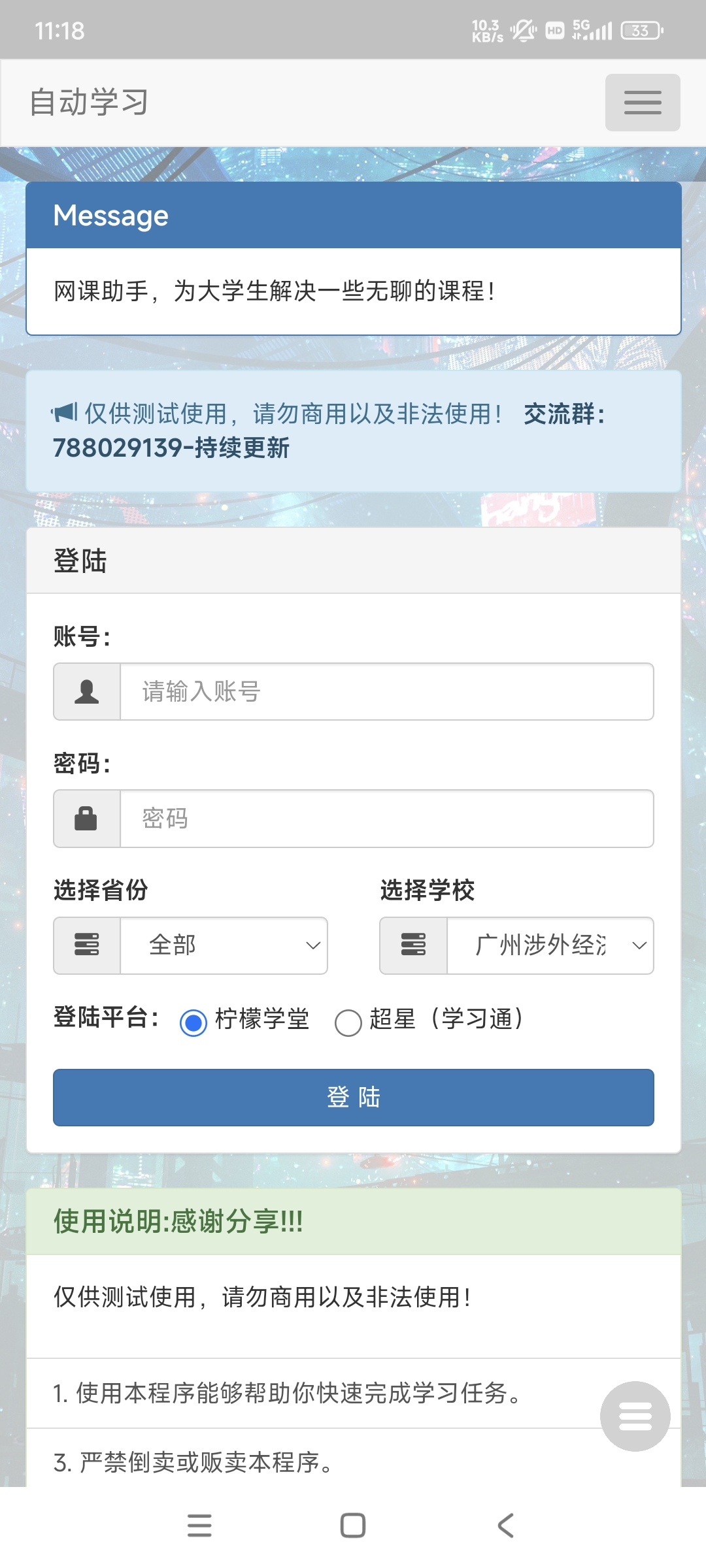706x1568 pixels.
Task: Open recent apps from the navigation bar
Action: pos(199,1526)
